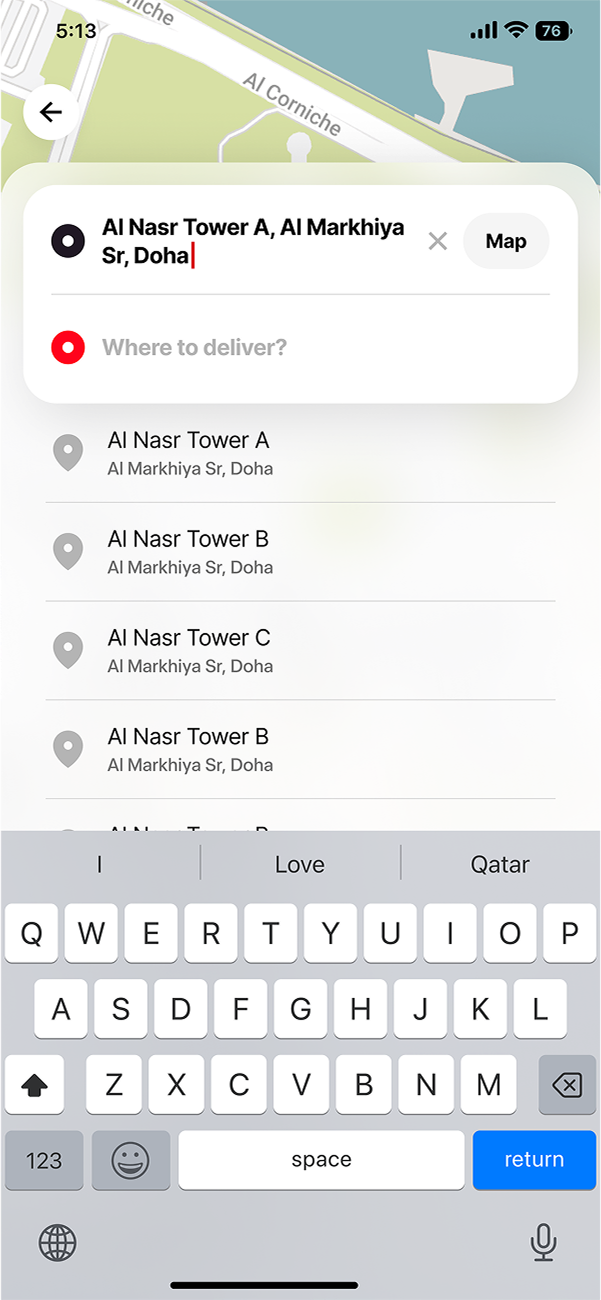Open the emoji keyboard
This screenshot has height=1300, width=601.
tap(130, 1160)
